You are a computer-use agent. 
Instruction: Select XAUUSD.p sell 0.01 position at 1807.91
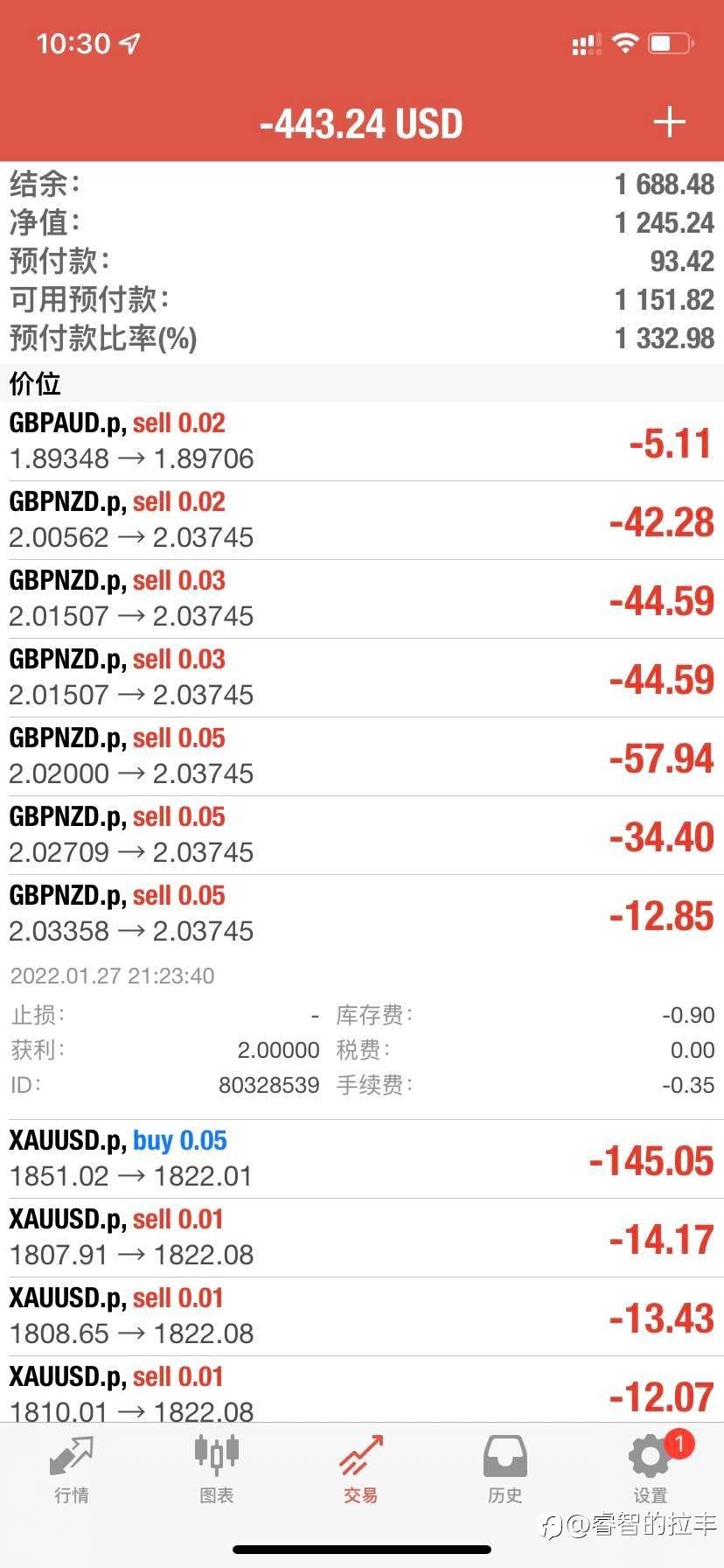[362, 1238]
